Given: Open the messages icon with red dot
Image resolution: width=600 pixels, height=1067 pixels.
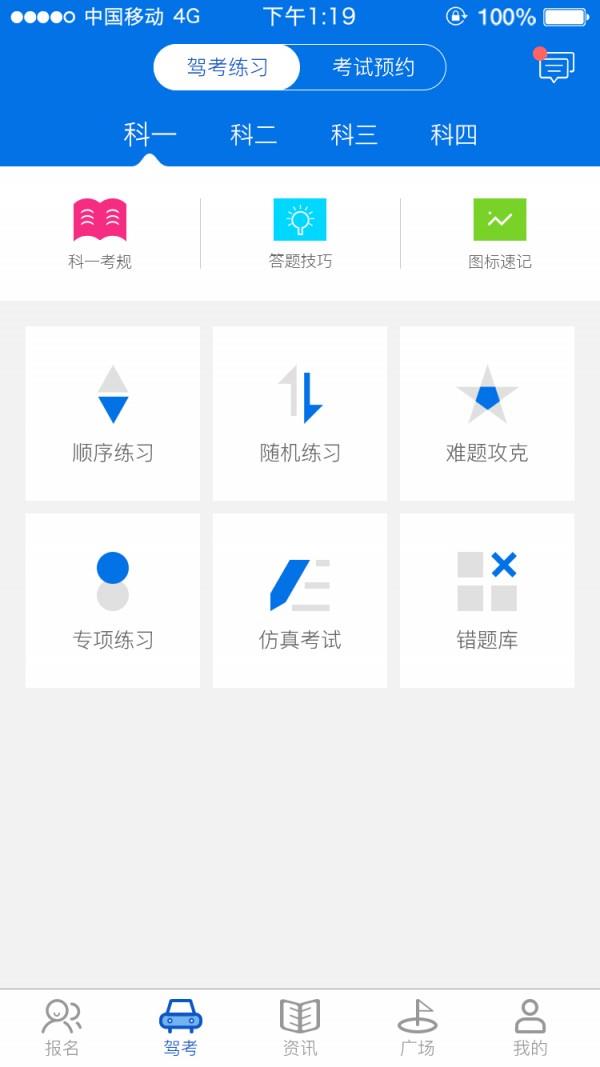Looking at the screenshot, I should tap(556, 65).
